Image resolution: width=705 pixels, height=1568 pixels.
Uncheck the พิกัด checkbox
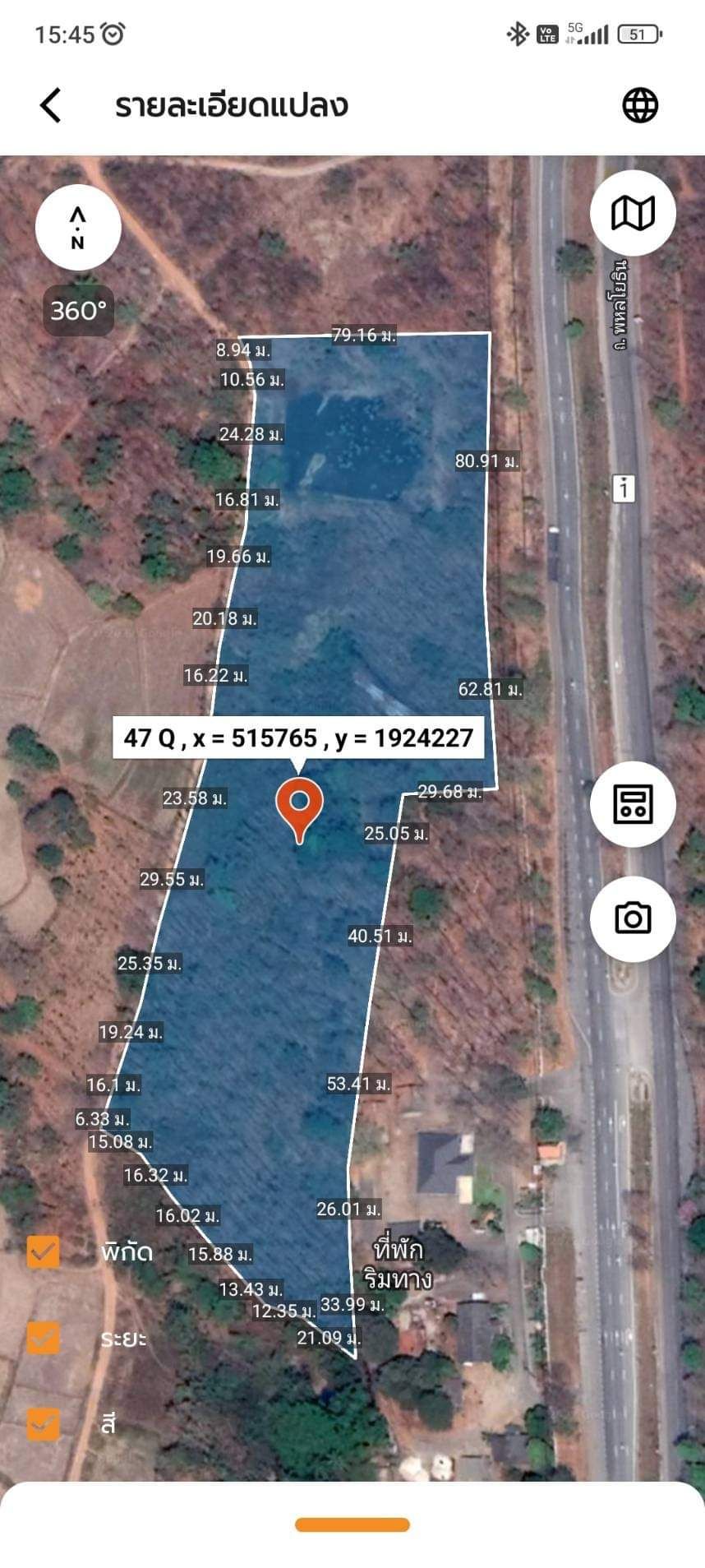pos(44,1252)
